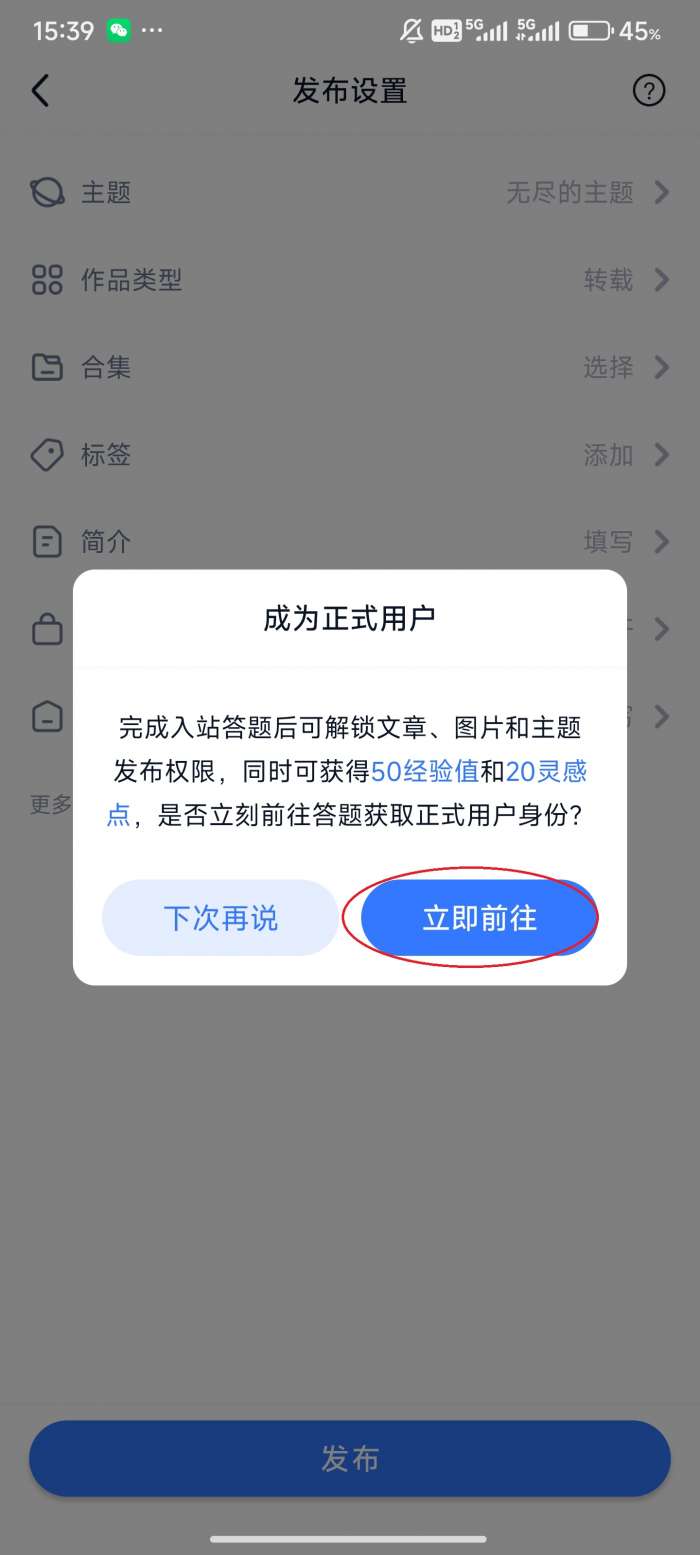Tap the 发布 button at the bottom
700x1555 pixels.
(x=350, y=1459)
